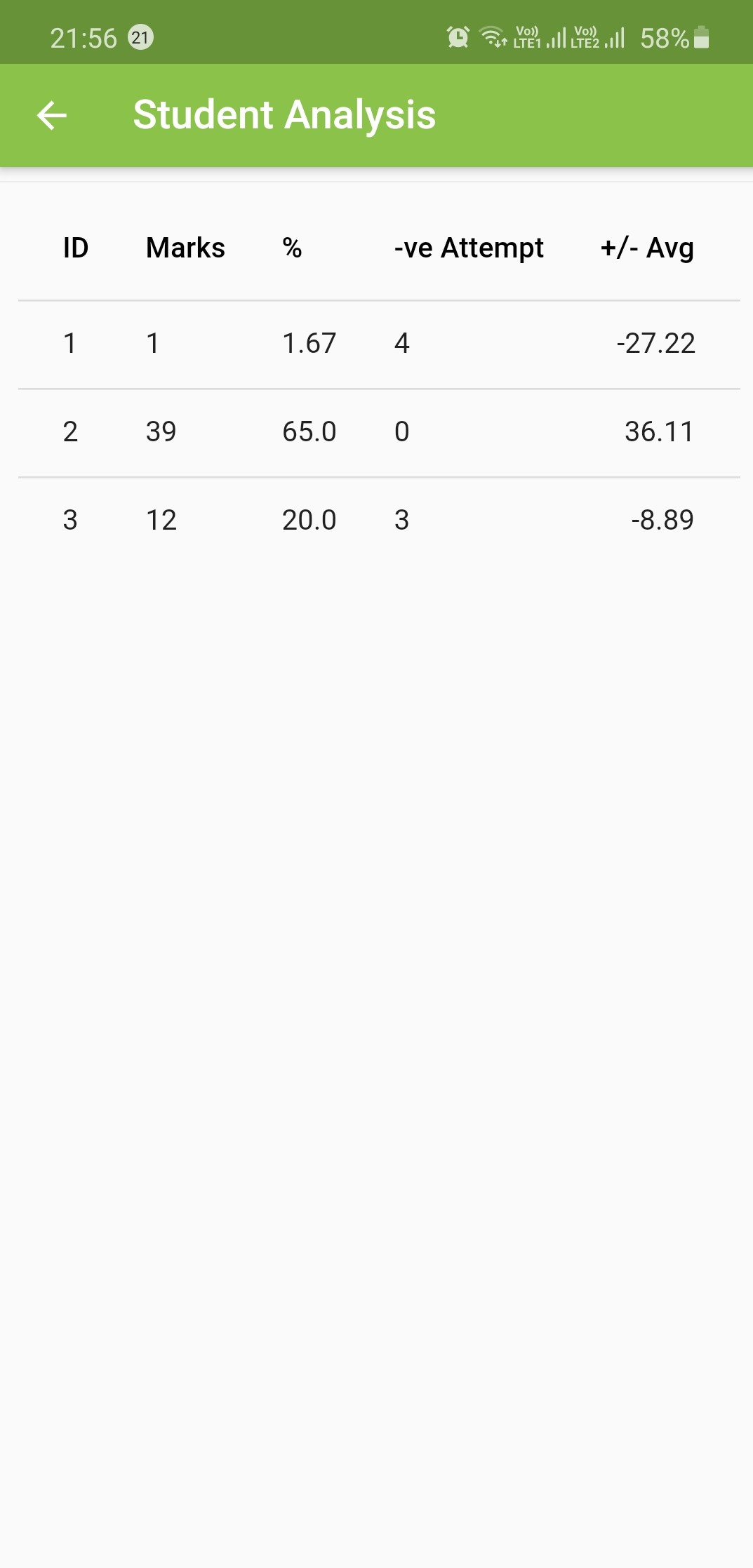
Task: Tap the marks value 12 for student 3
Action: tap(161, 519)
